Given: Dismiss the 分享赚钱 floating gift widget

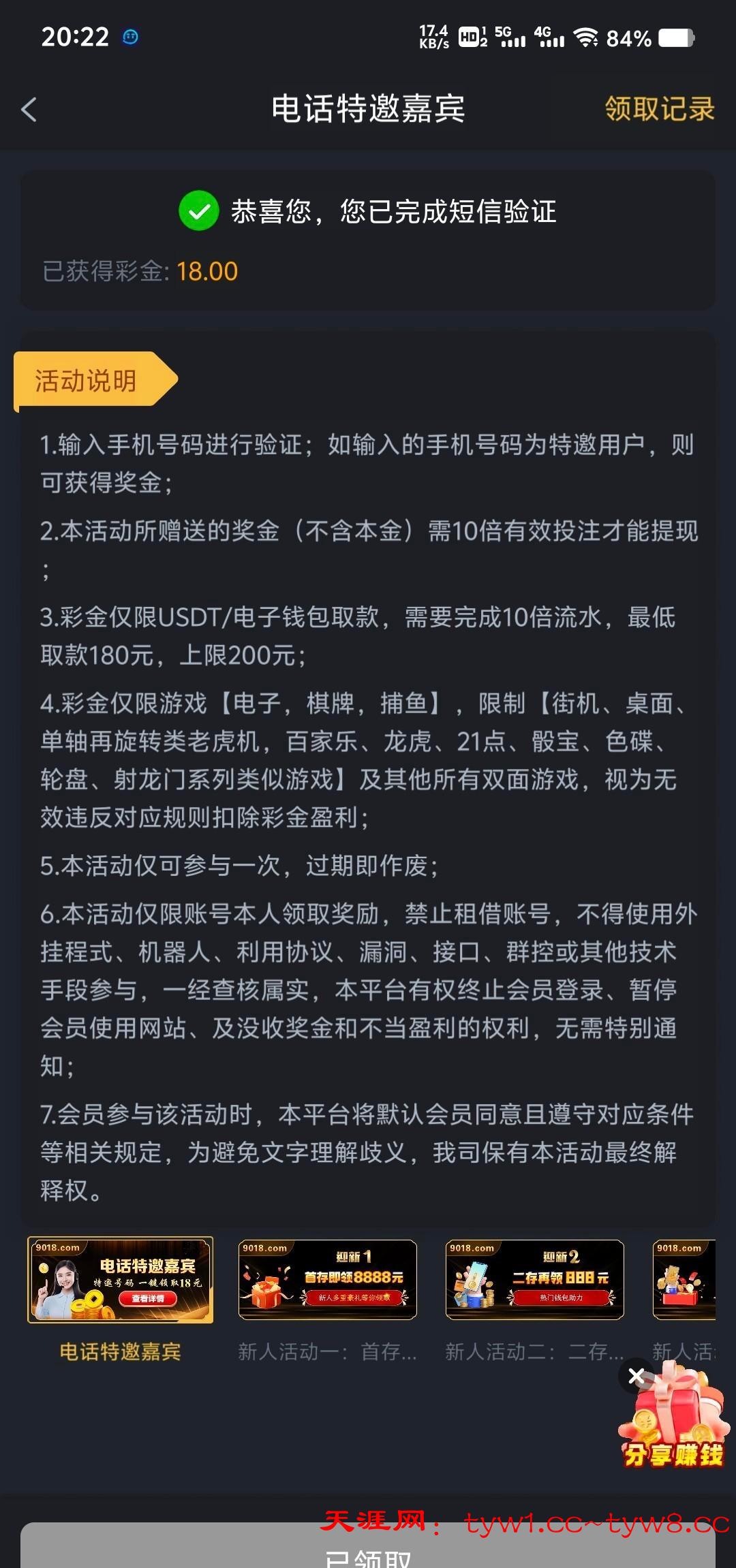Looking at the screenshot, I should pos(636,1376).
